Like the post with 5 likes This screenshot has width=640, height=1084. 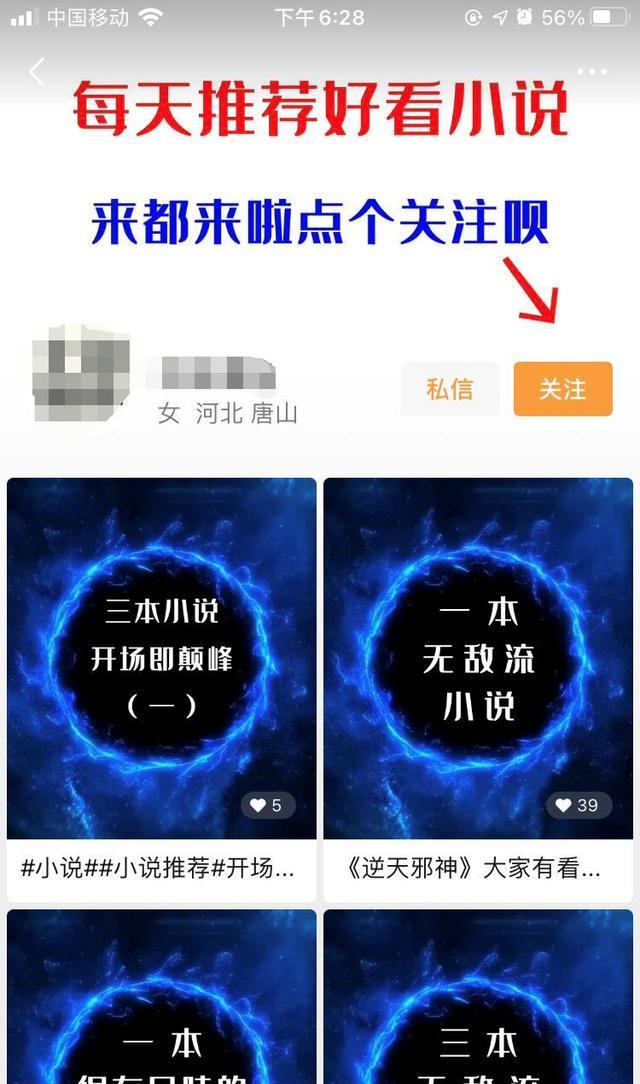point(267,805)
